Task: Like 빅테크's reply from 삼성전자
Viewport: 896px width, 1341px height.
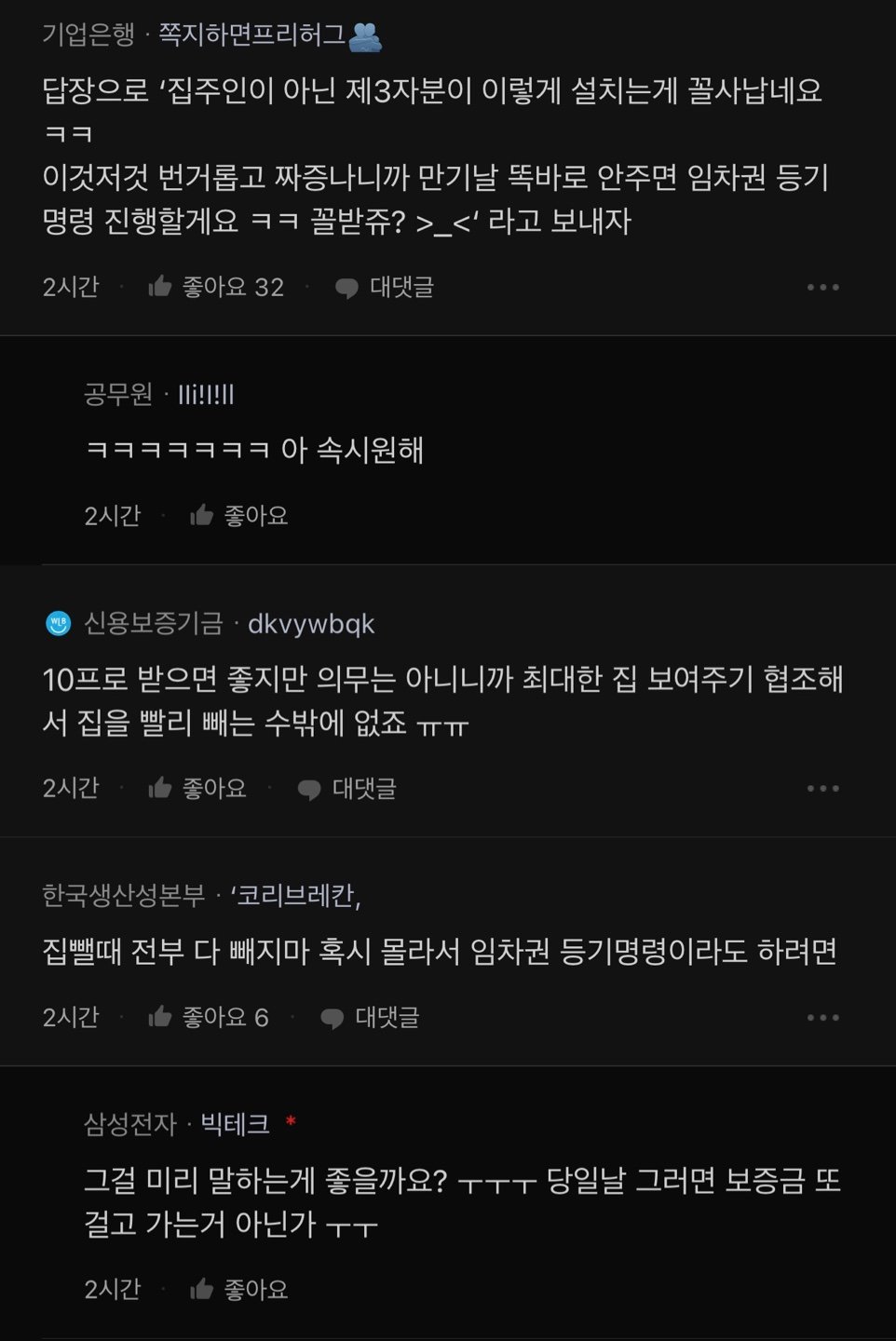Action: click(238, 1290)
